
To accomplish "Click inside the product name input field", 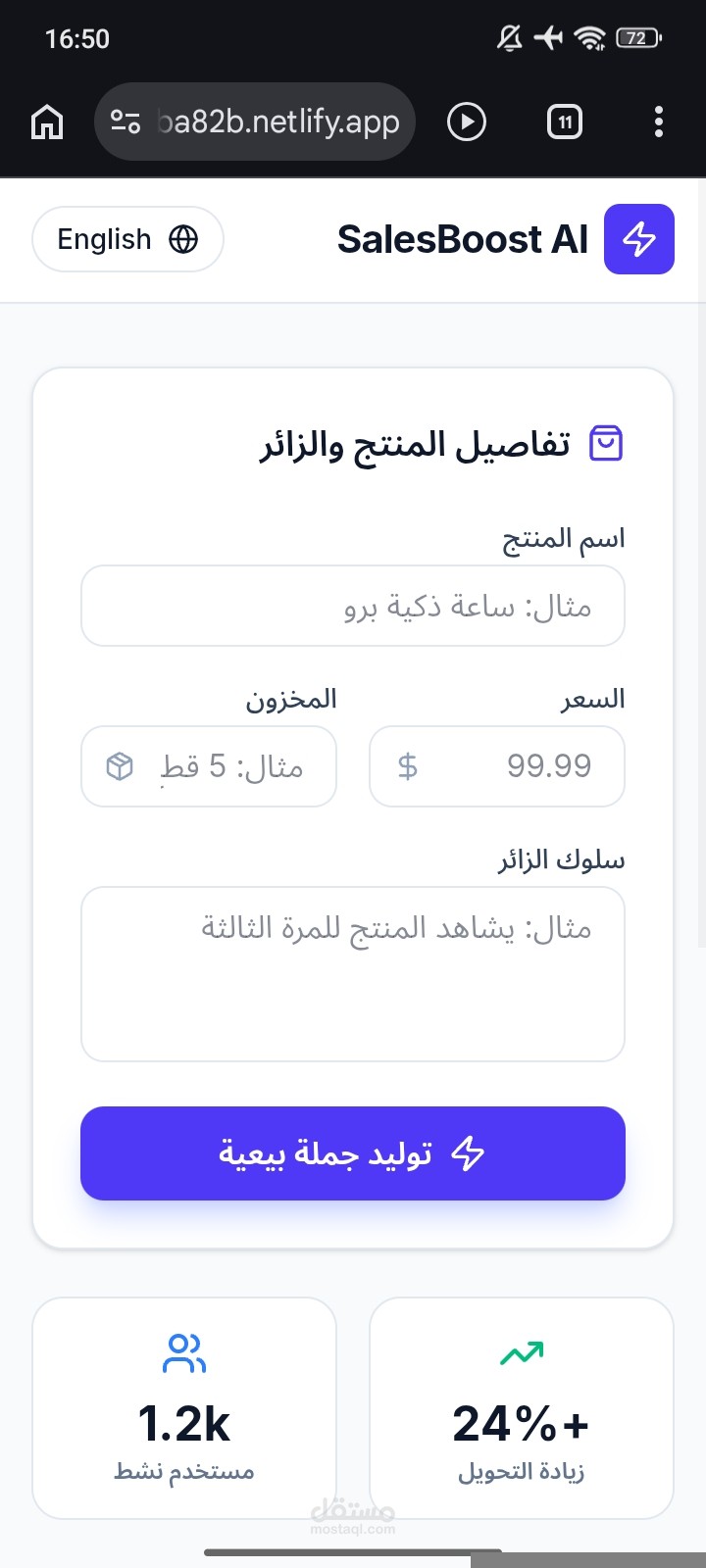I will click(x=353, y=606).
